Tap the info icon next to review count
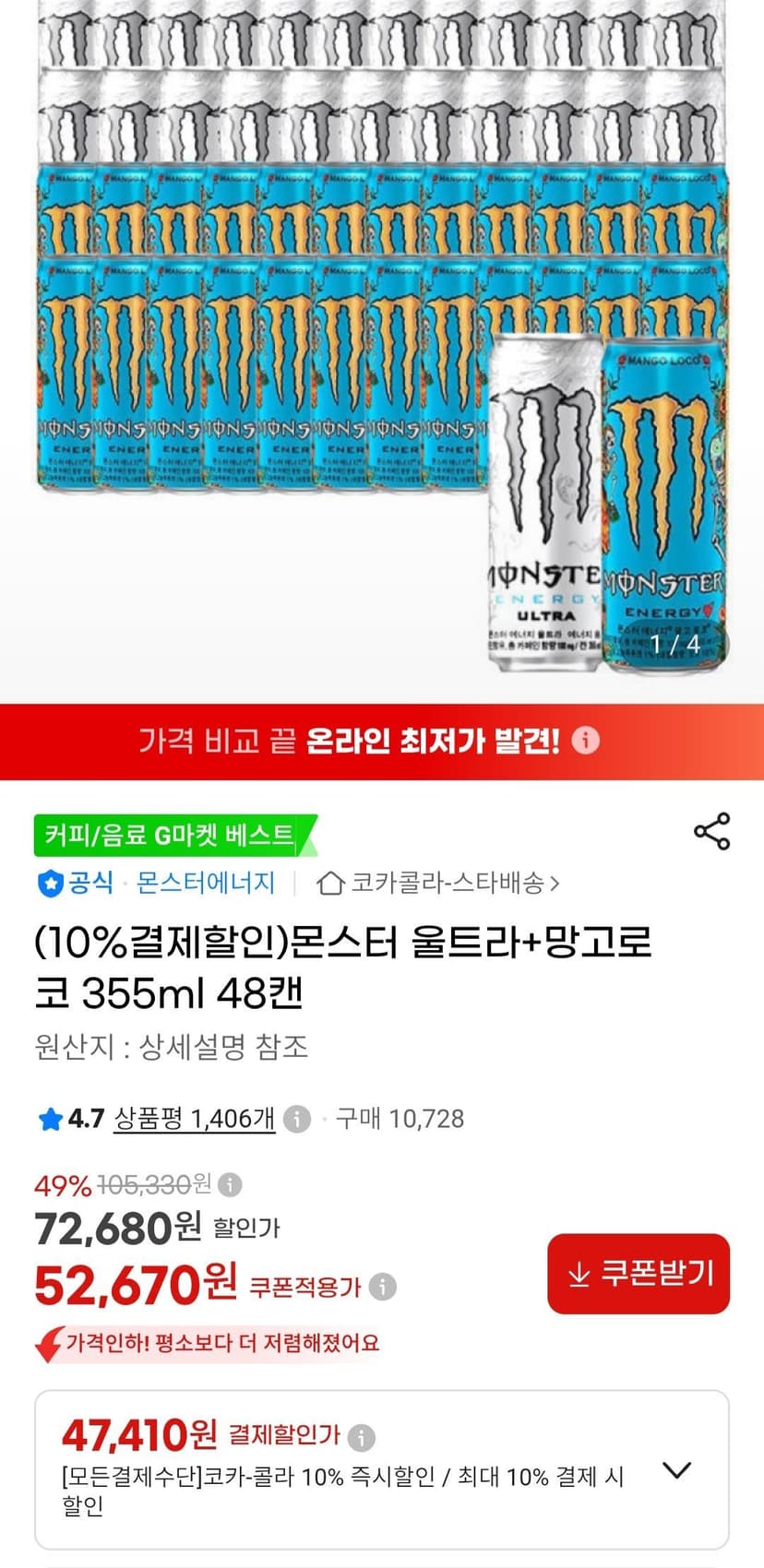Viewport: 764px width, 1568px height. [x=296, y=1119]
